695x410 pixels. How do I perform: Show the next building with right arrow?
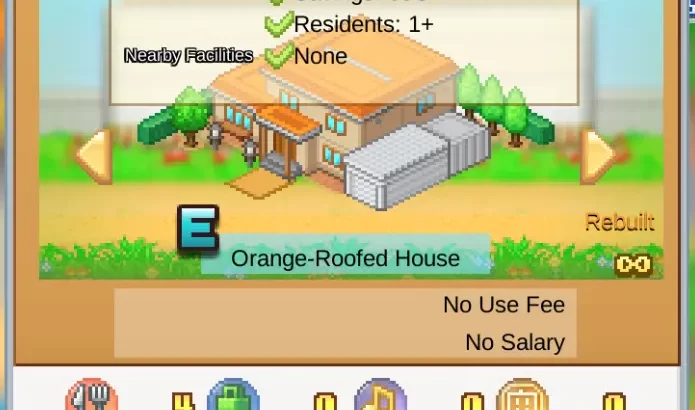(598, 155)
